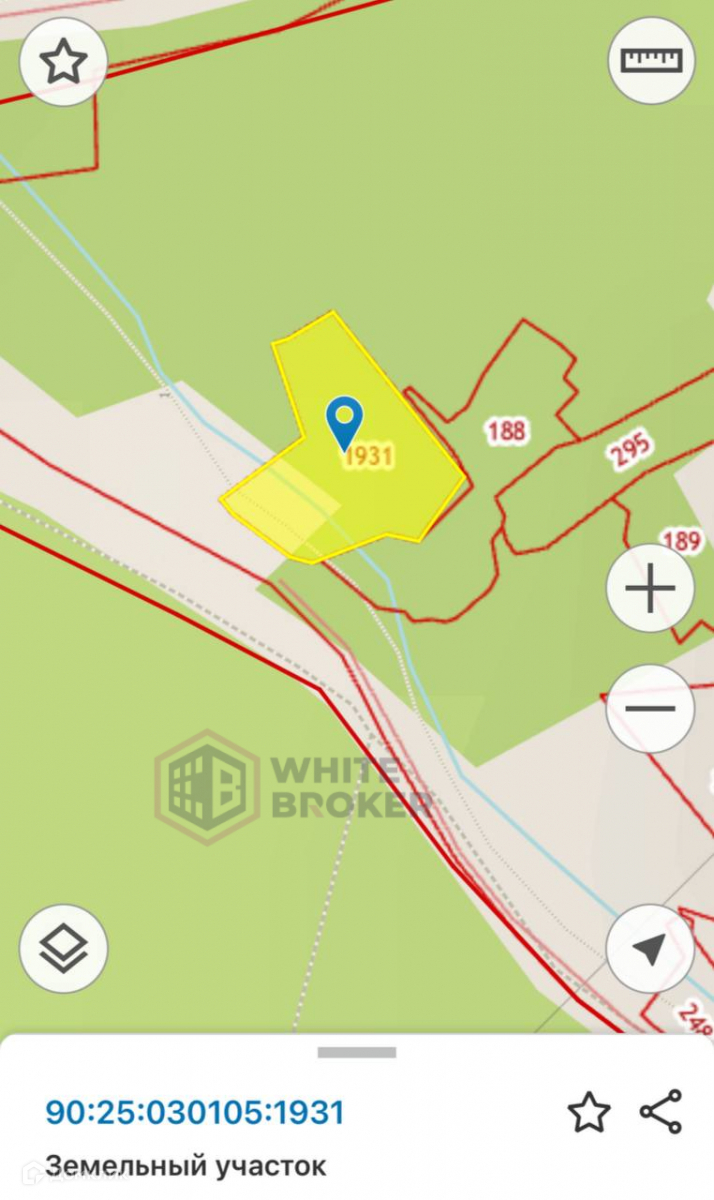Center map on my location
The image size is (714, 1200).
tap(650, 948)
